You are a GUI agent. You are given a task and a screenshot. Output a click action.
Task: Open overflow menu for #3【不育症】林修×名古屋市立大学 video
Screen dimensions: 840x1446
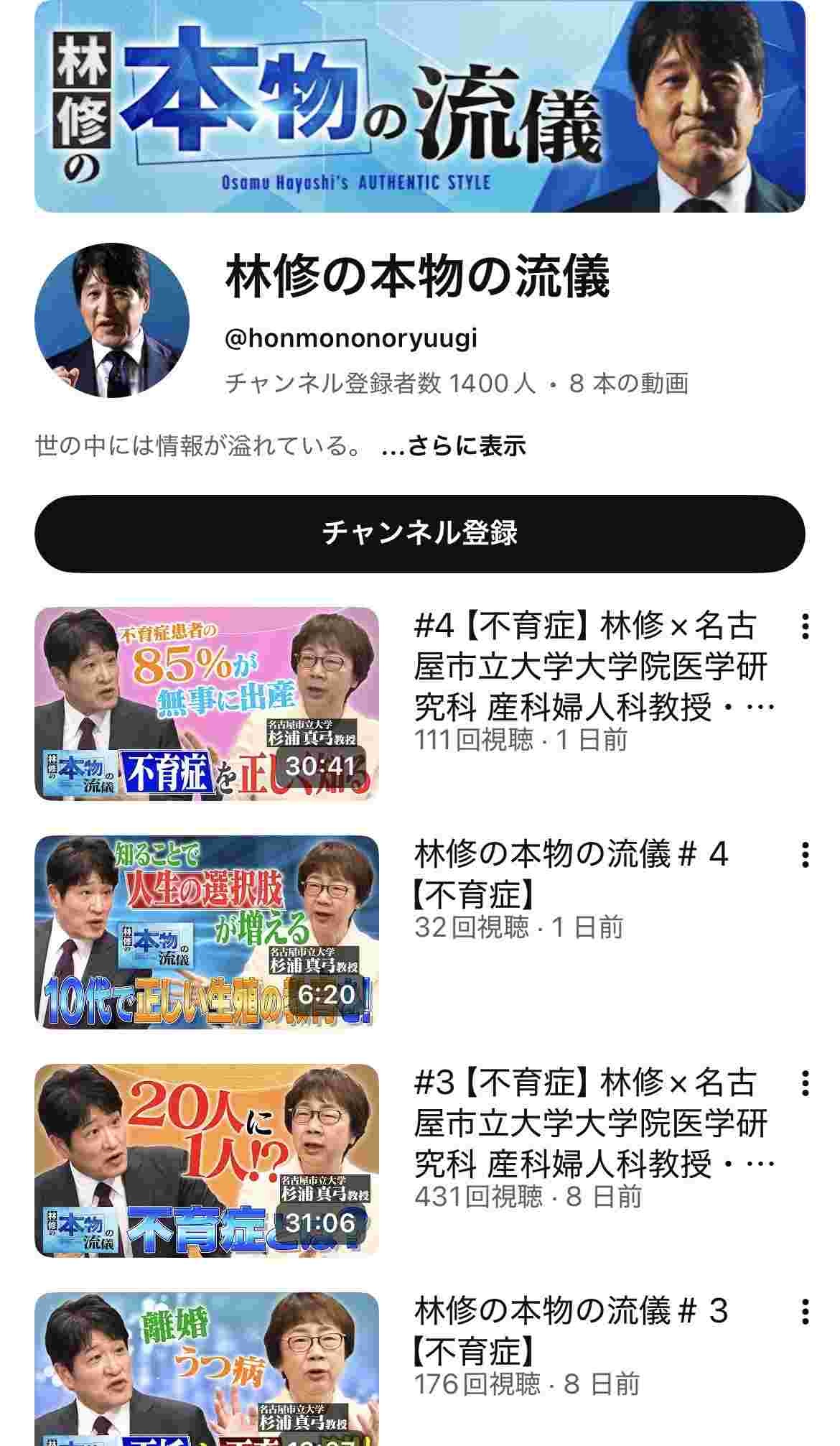[x=806, y=1083]
